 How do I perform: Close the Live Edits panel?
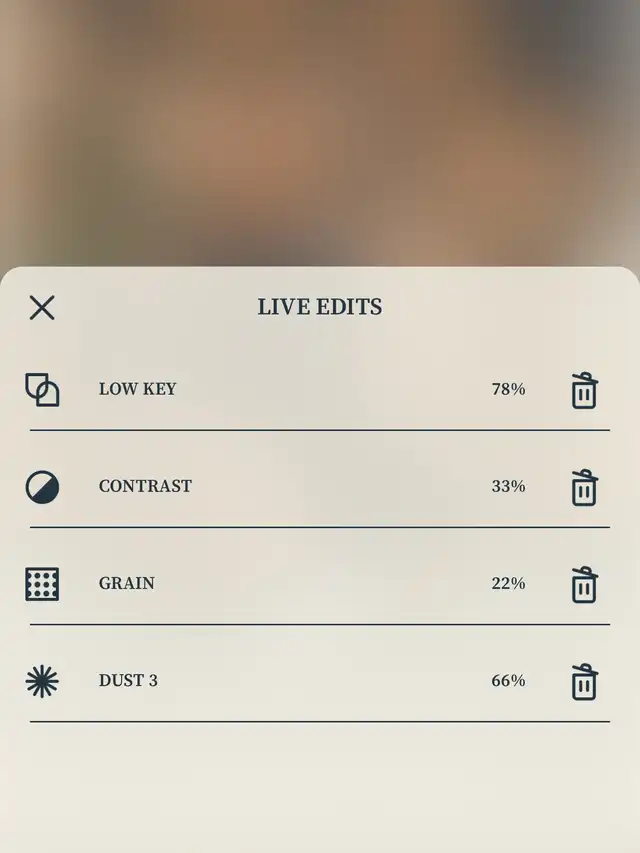tap(42, 307)
